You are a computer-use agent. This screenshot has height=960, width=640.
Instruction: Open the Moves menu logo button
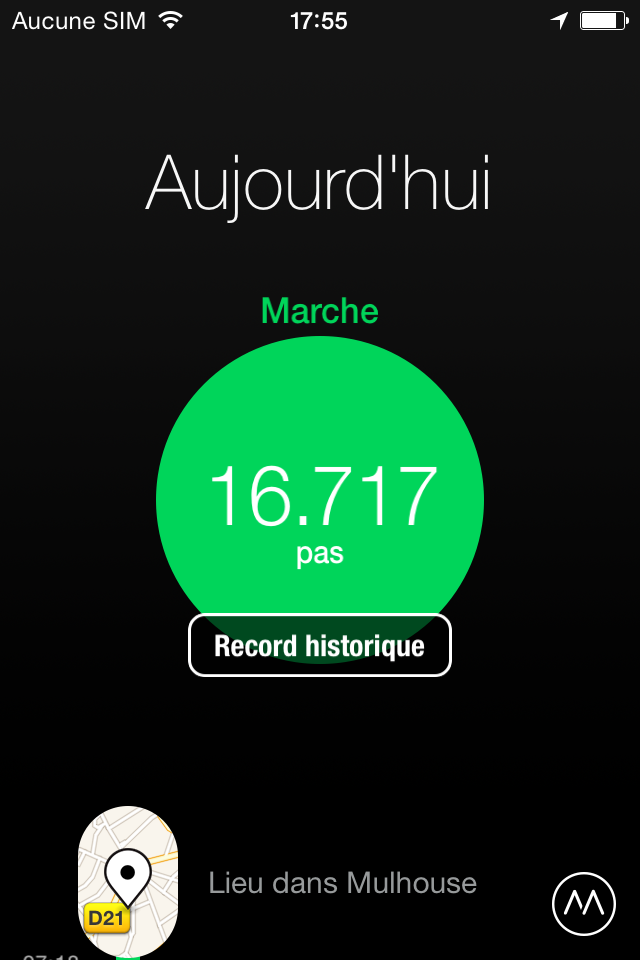point(583,905)
